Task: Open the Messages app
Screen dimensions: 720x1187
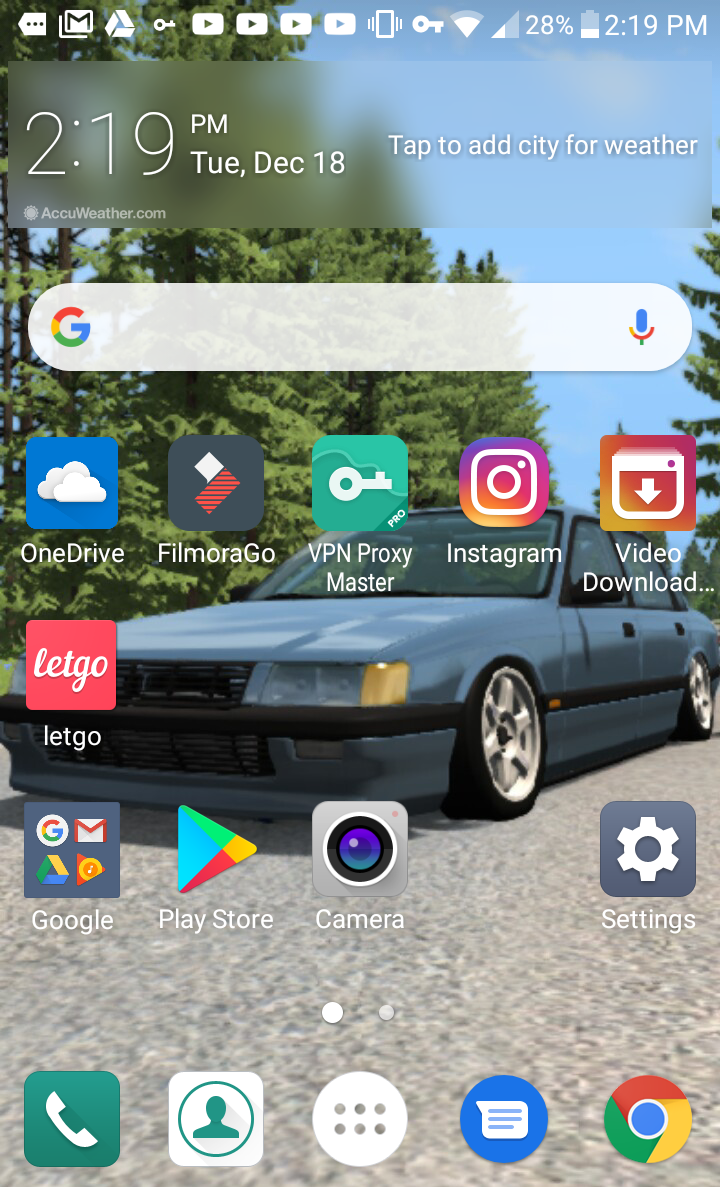Action: [x=504, y=1119]
